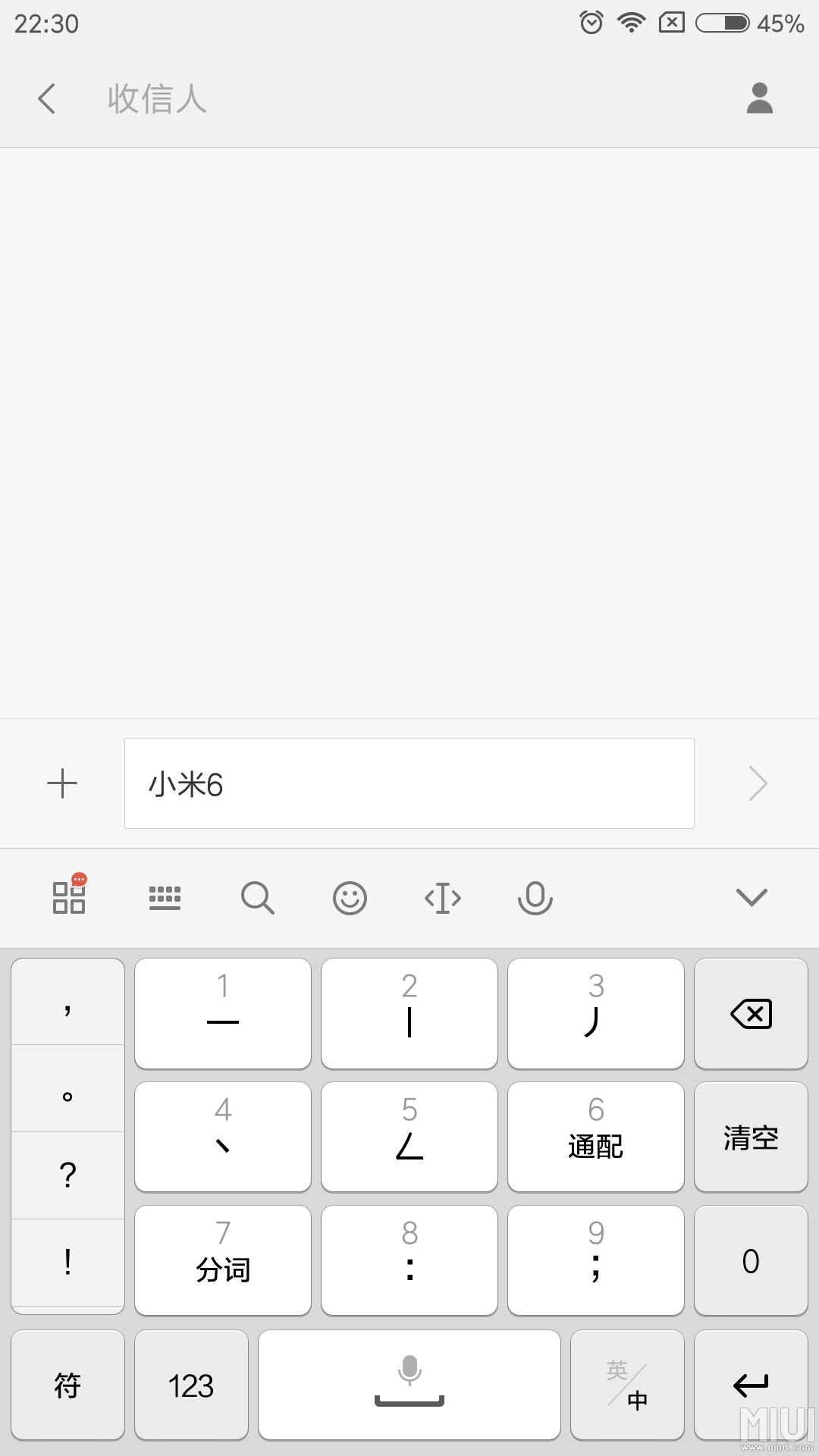This screenshot has width=819, height=1456.
Task: Switch to the 123 number keypad
Action: point(191,1385)
